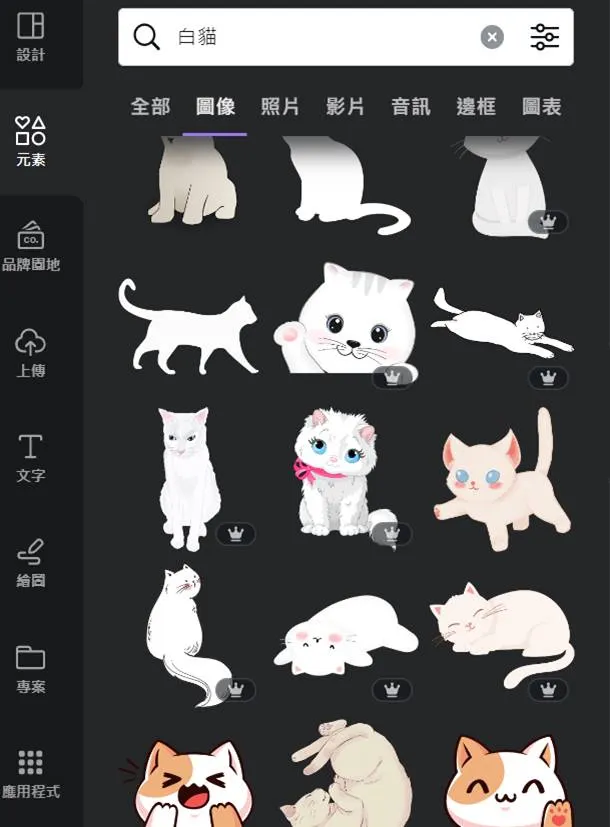
Task: Open the 專案 section
Action: [x=31, y=669]
